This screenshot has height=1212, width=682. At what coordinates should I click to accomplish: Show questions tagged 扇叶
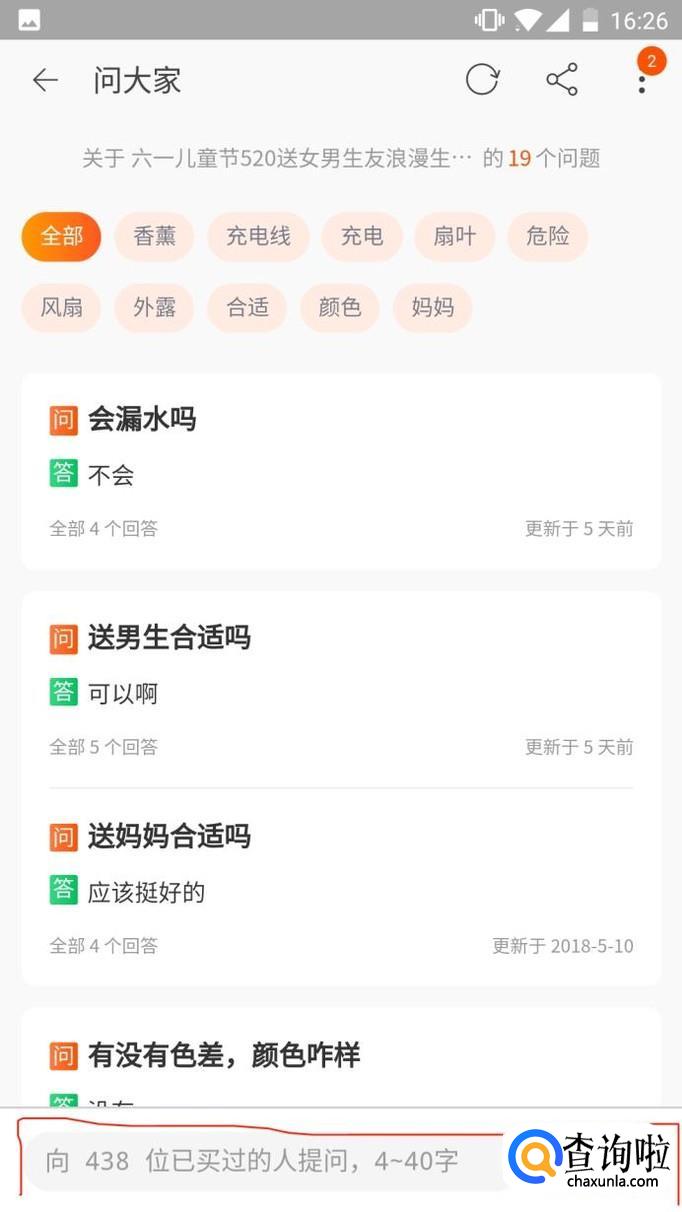[454, 237]
